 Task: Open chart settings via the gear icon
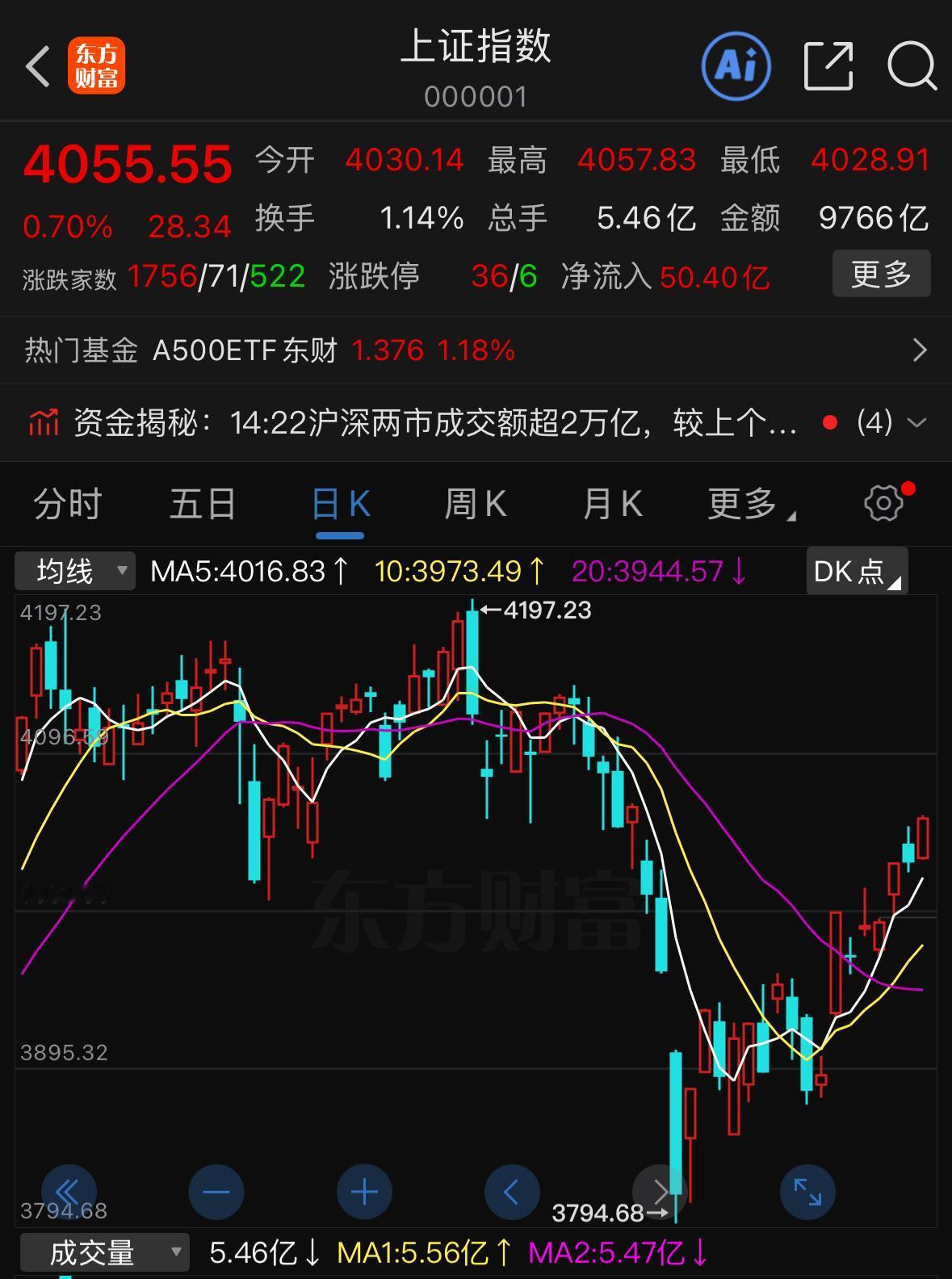[x=884, y=502]
